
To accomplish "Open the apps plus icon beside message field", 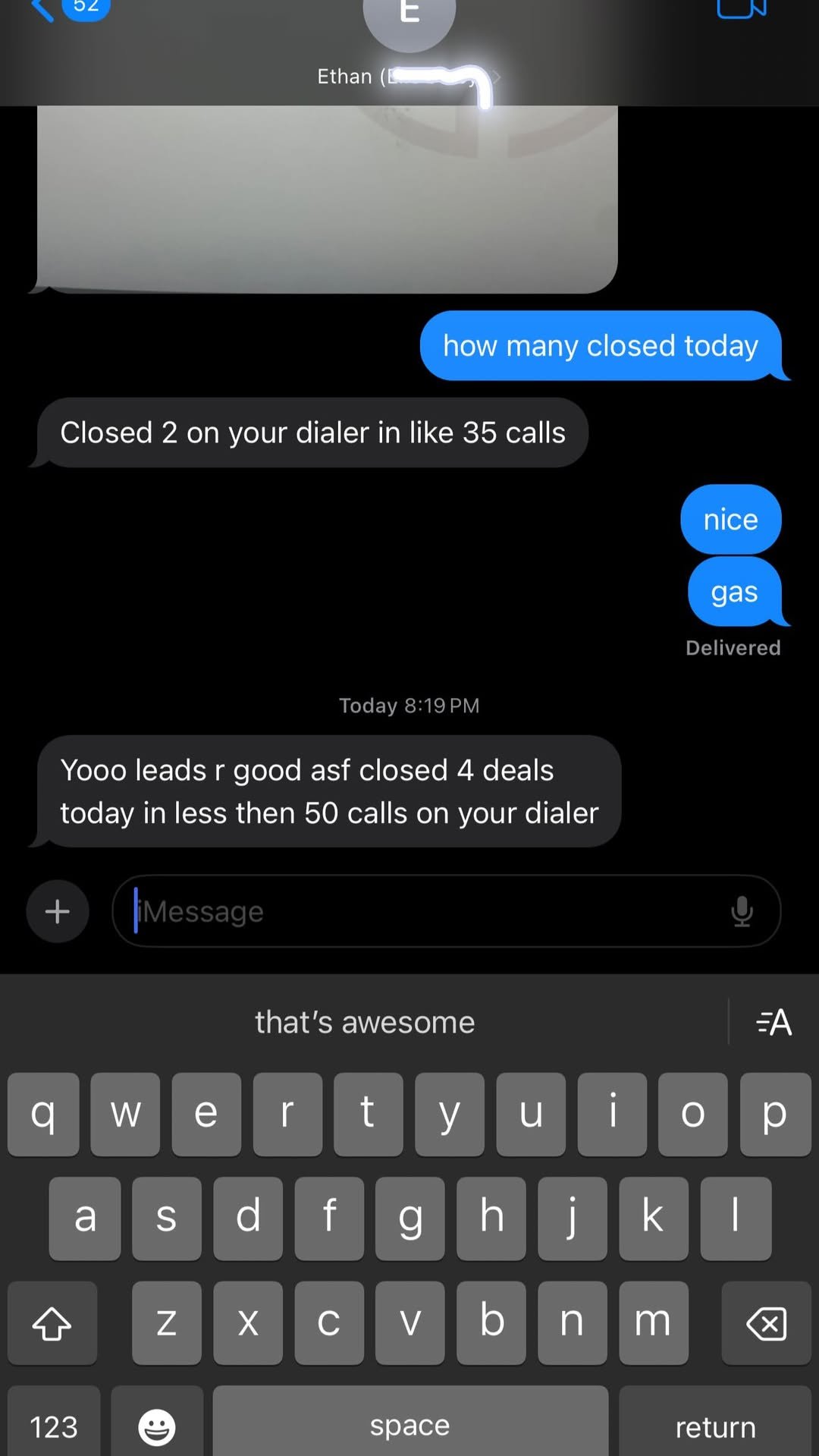I will (x=57, y=910).
